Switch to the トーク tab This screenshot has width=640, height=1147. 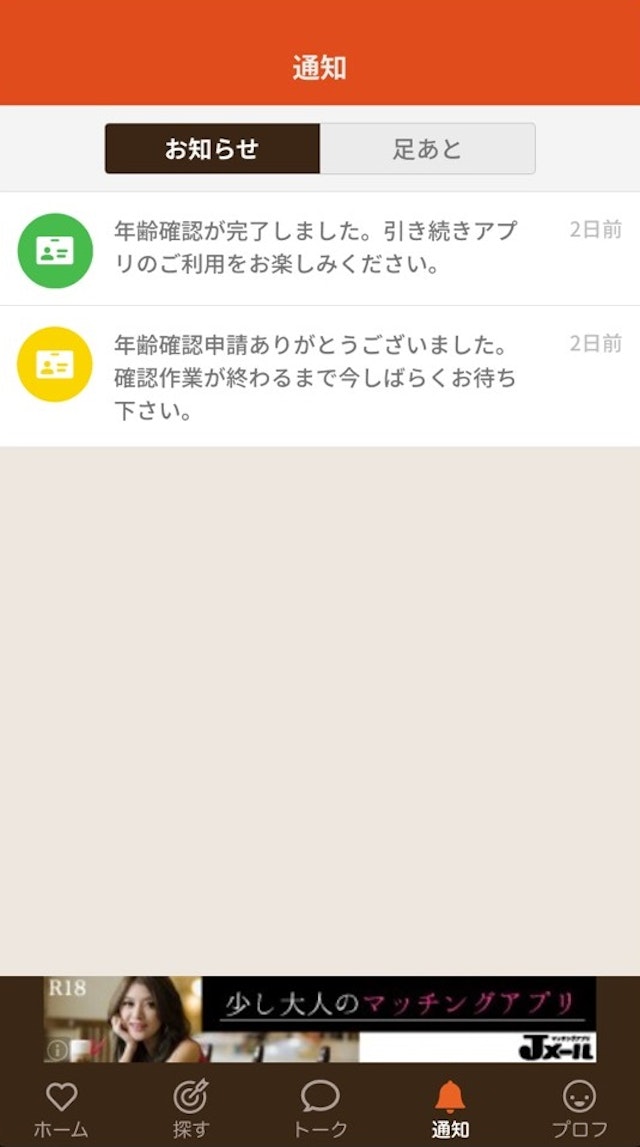click(320, 1108)
